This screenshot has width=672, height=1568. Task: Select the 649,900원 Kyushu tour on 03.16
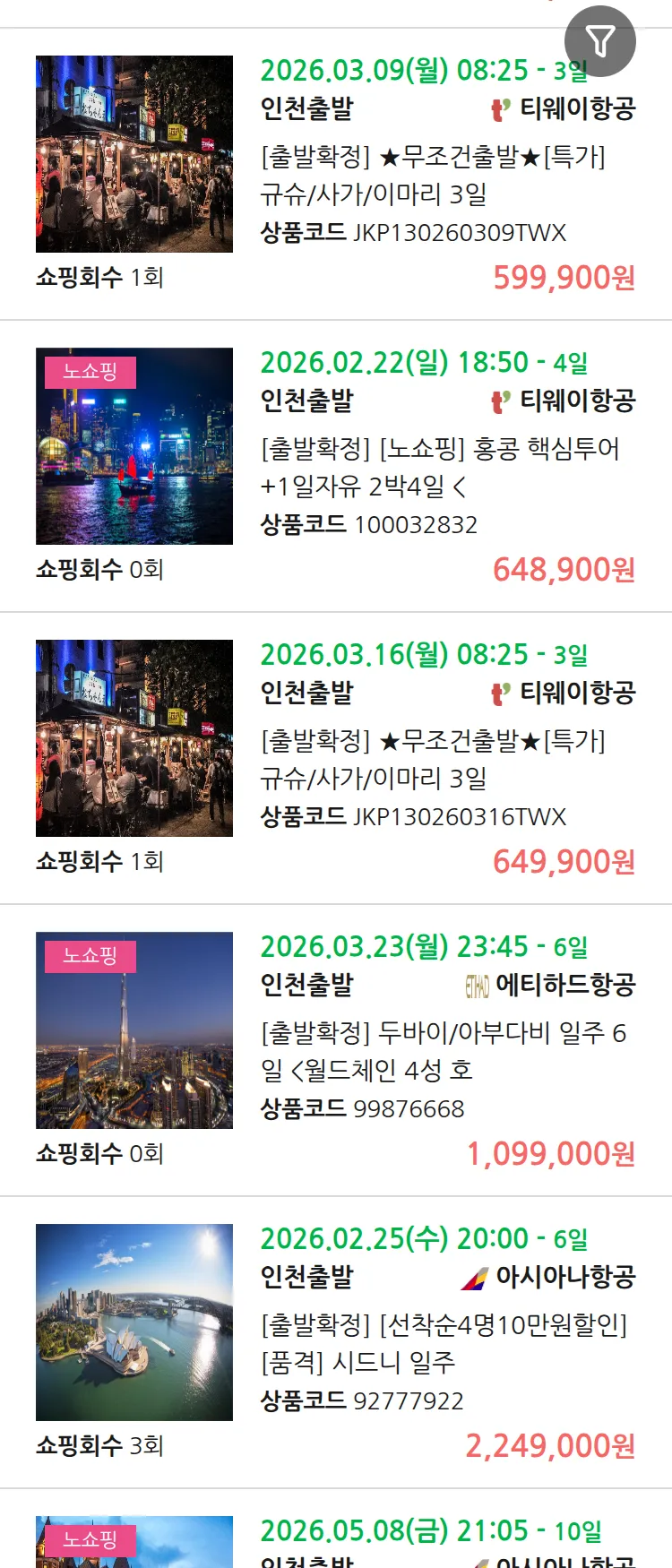pos(432,759)
